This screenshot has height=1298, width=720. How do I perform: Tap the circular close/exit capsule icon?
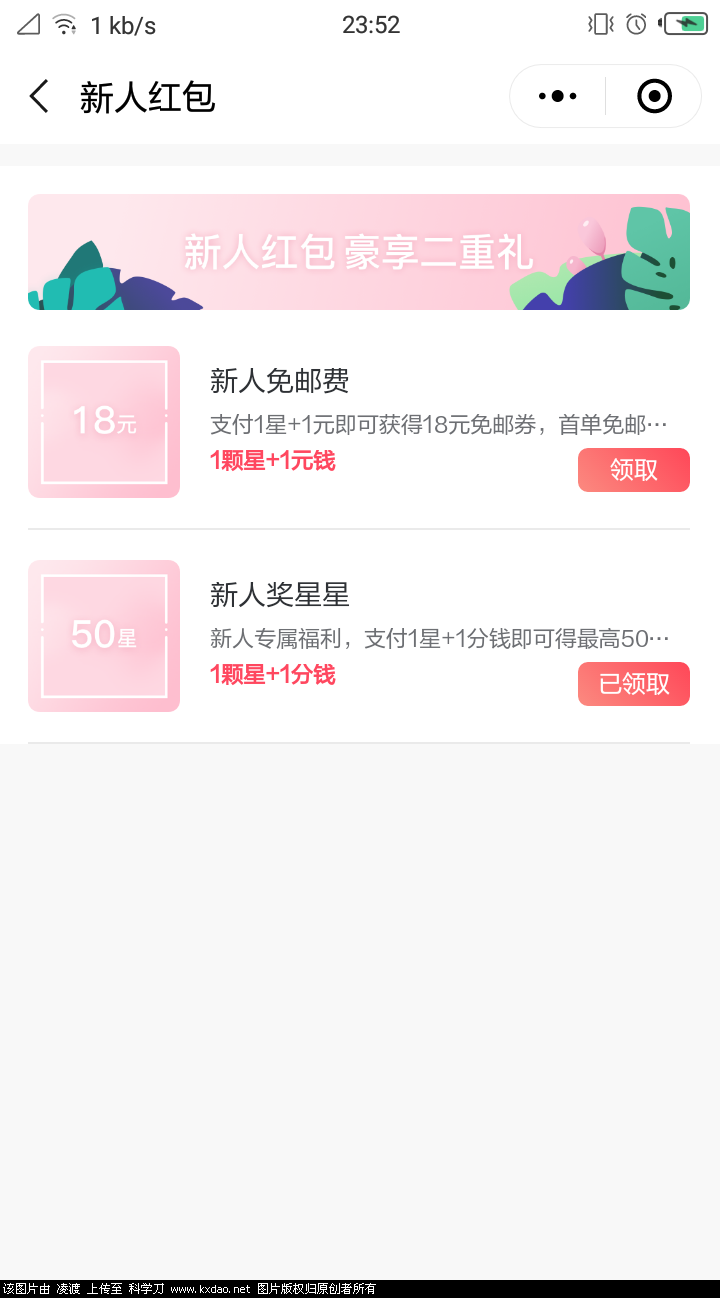tap(653, 95)
